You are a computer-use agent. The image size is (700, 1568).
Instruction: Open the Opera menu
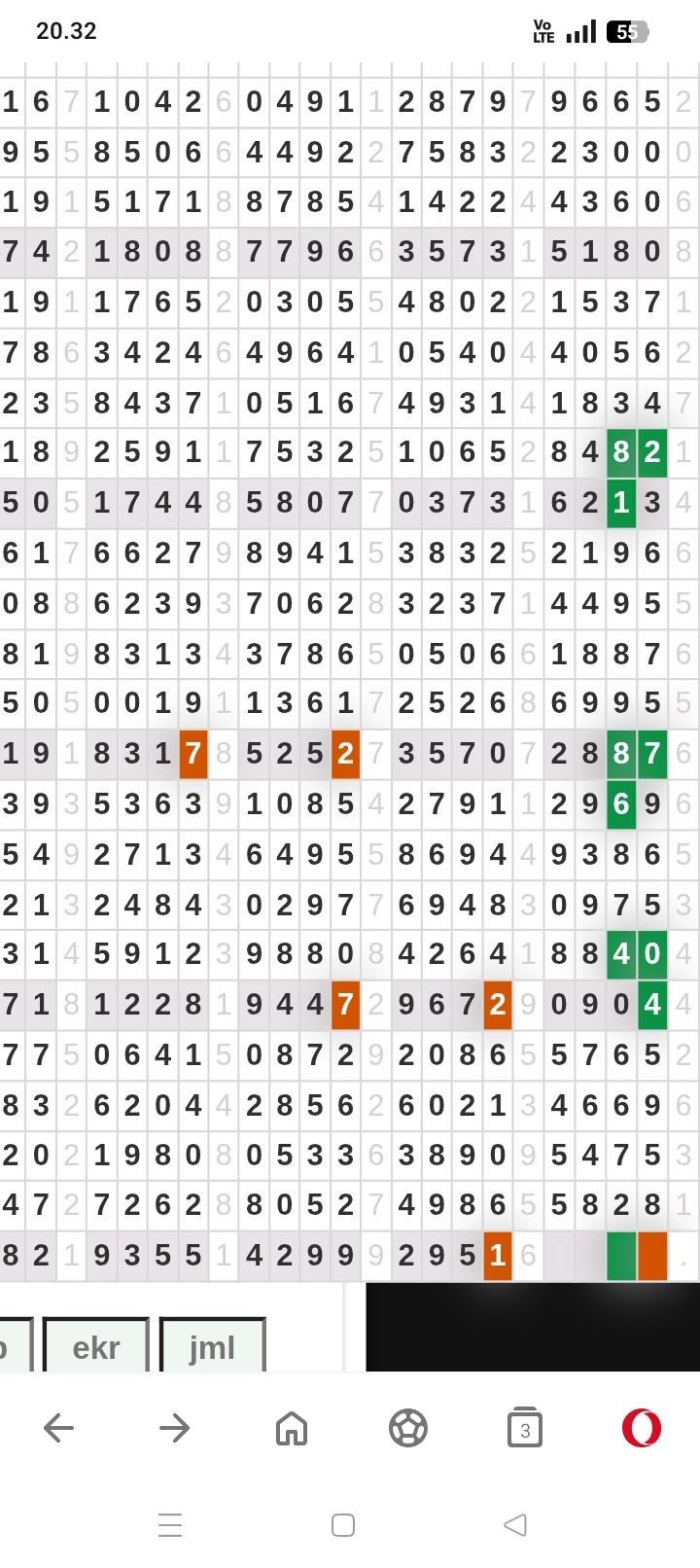[642, 1428]
